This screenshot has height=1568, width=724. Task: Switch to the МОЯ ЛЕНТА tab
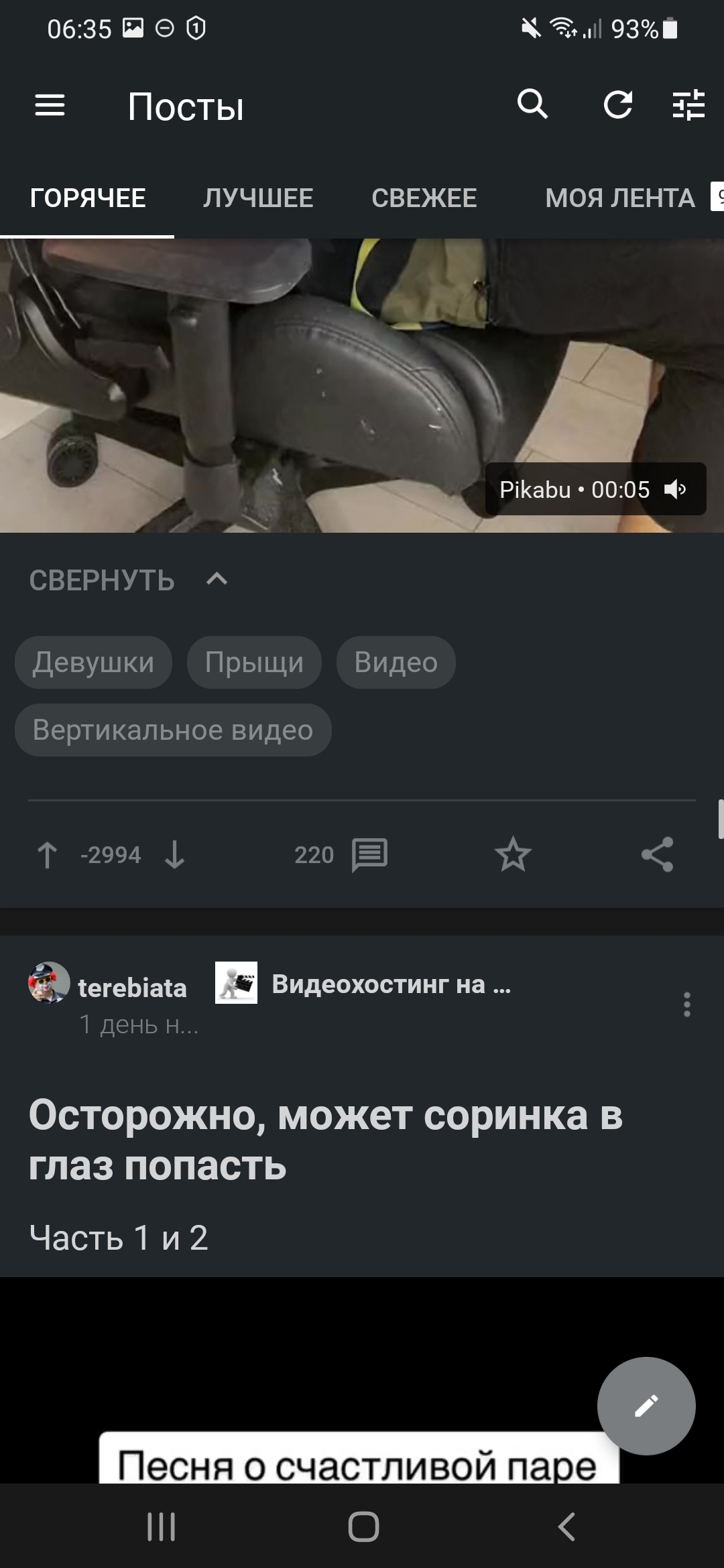[x=619, y=198]
